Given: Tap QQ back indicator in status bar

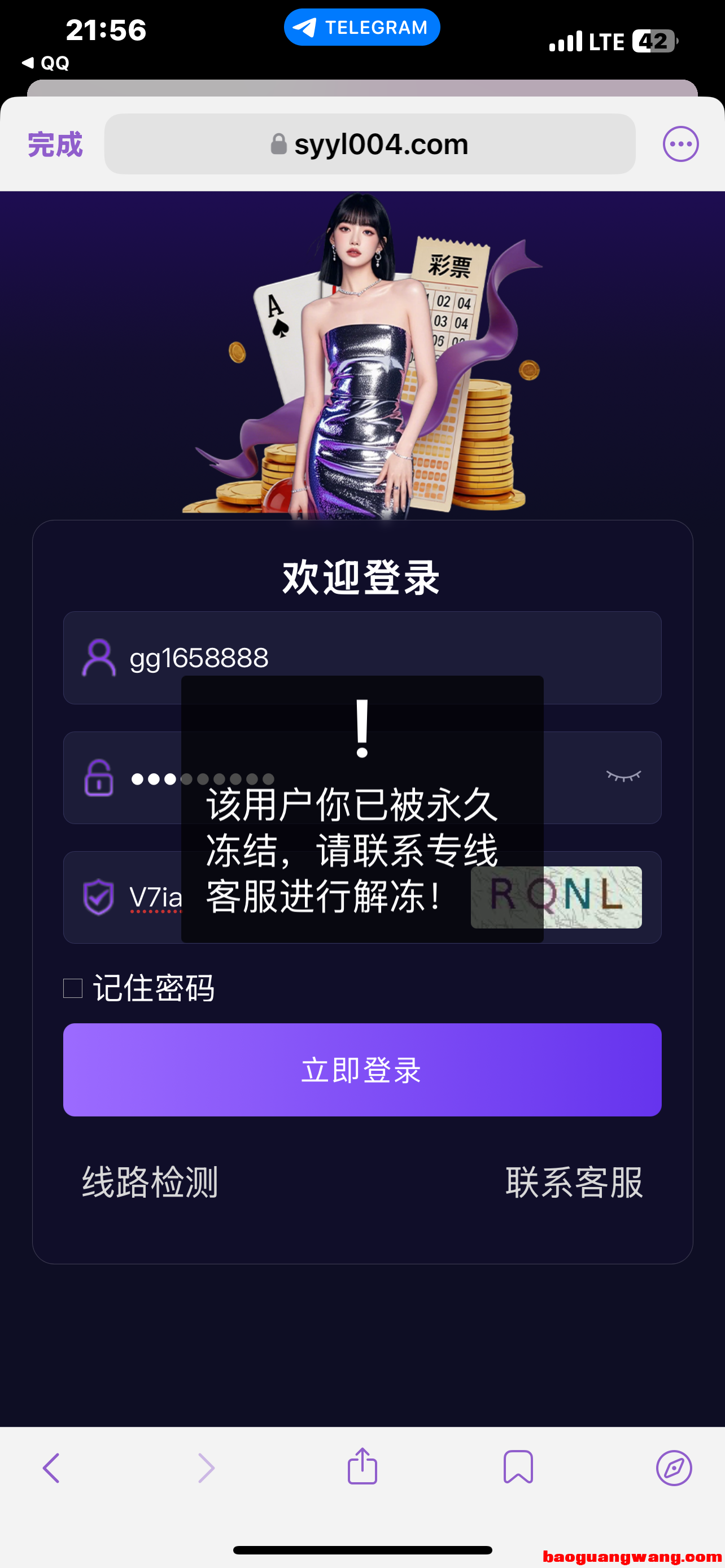Looking at the screenshot, I should click(x=46, y=62).
